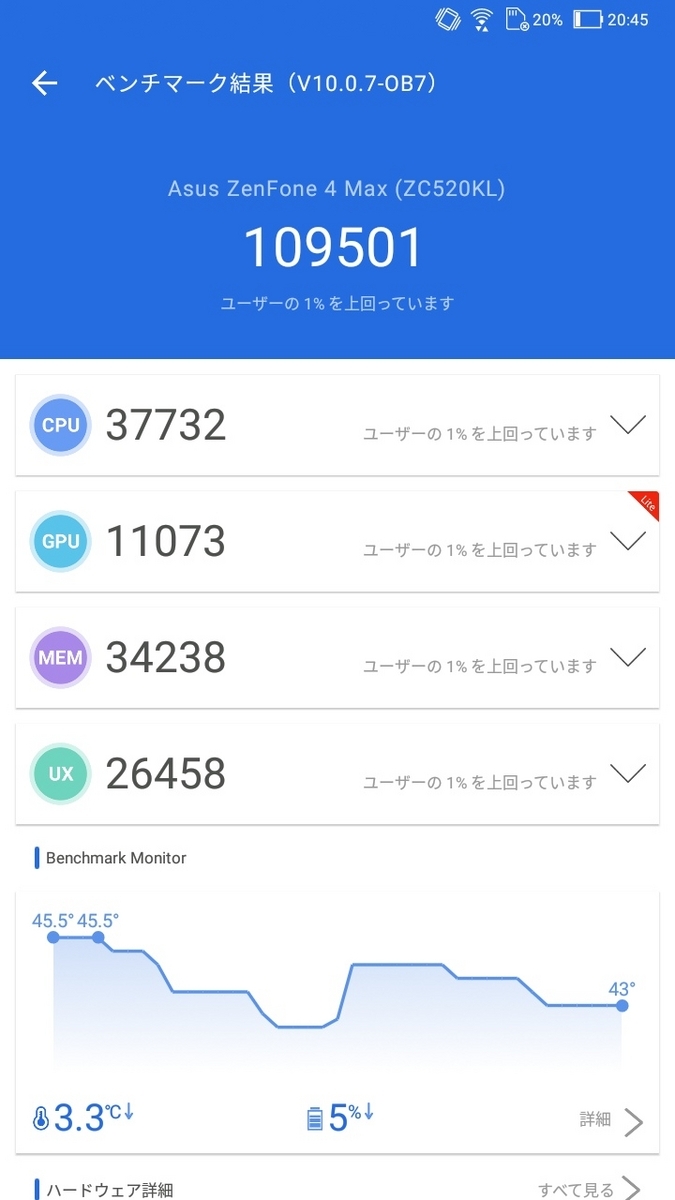Expand the UX score section
The width and height of the screenshot is (675, 1200).
[x=628, y=773]
